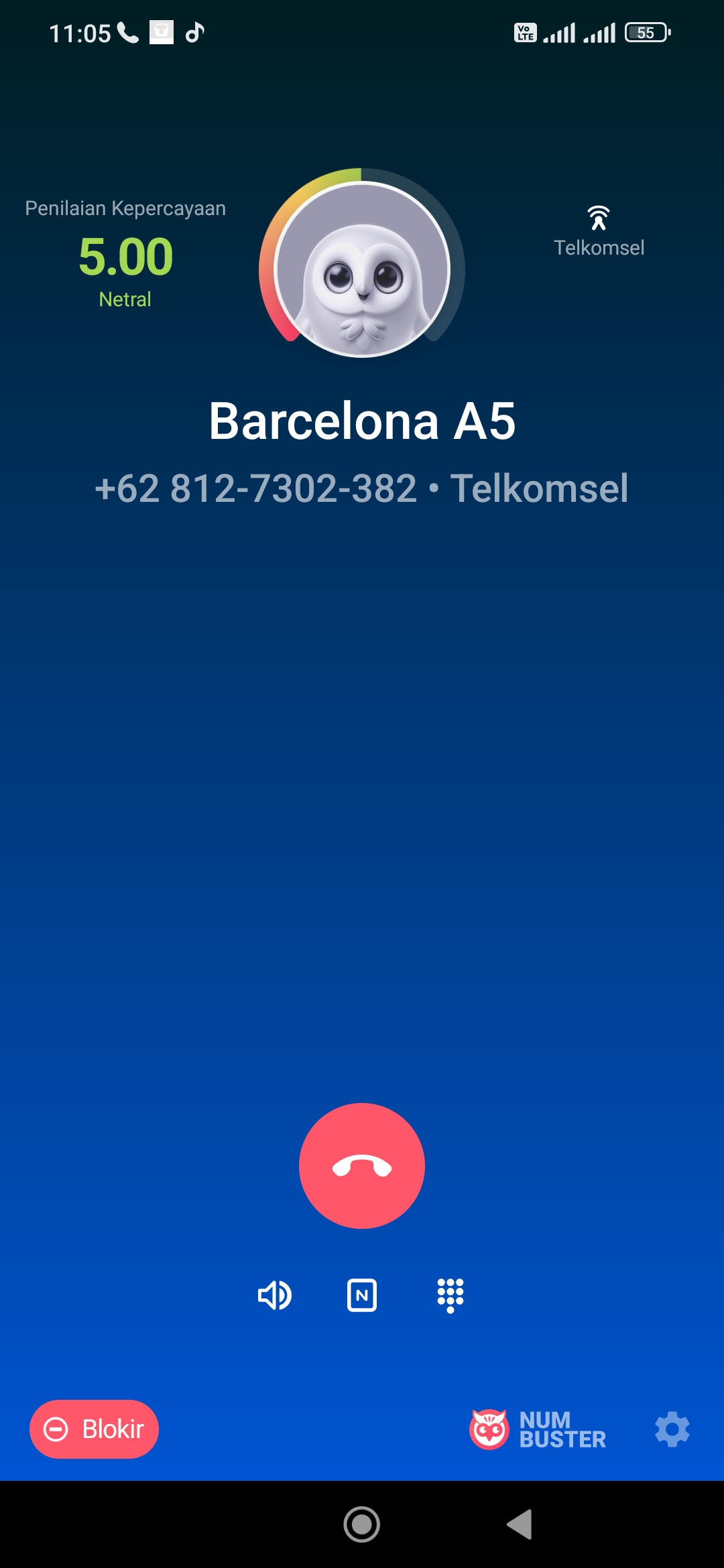Go to the home screen

pos(362,1524)
